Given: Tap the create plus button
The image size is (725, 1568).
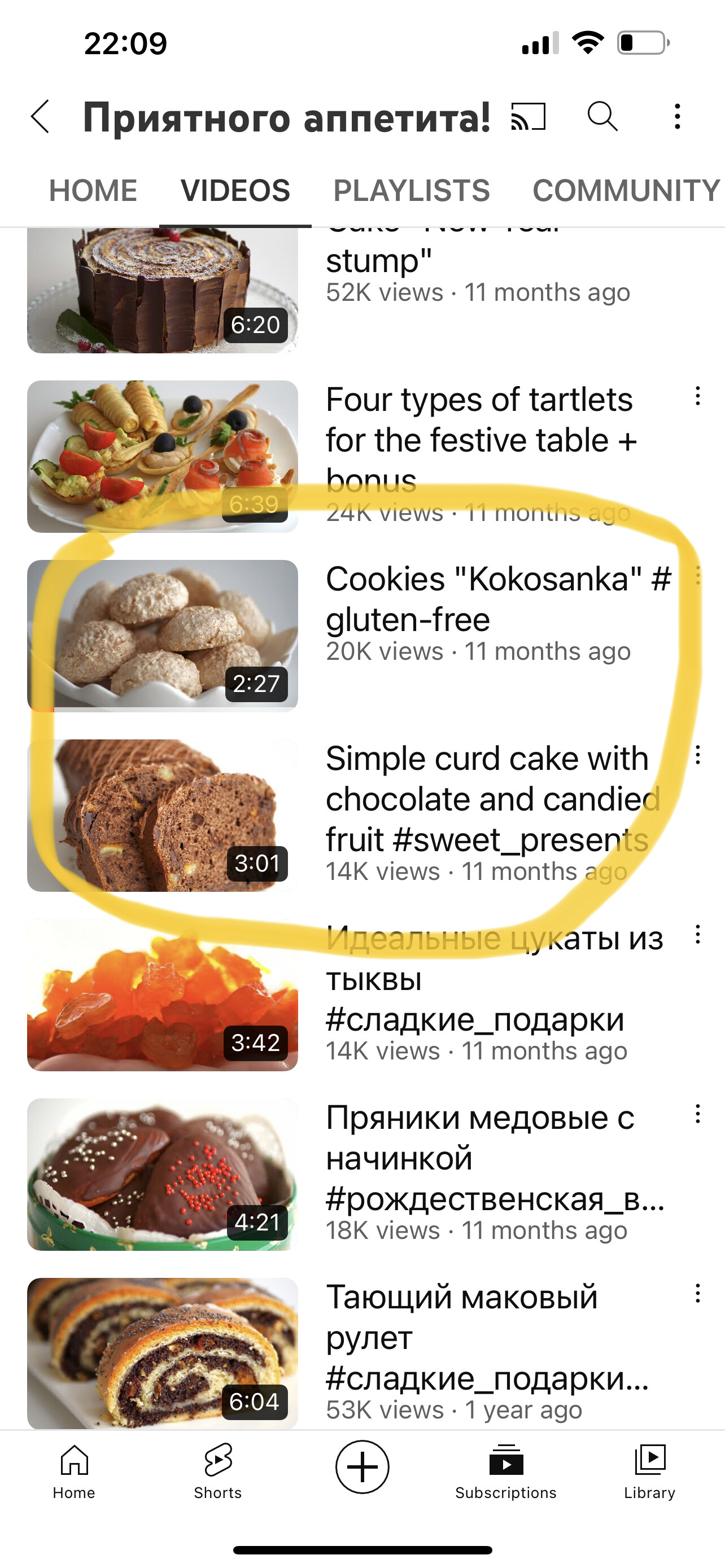Looking at the screenshot, I should pyautogui.click(x=362, y=1466).
